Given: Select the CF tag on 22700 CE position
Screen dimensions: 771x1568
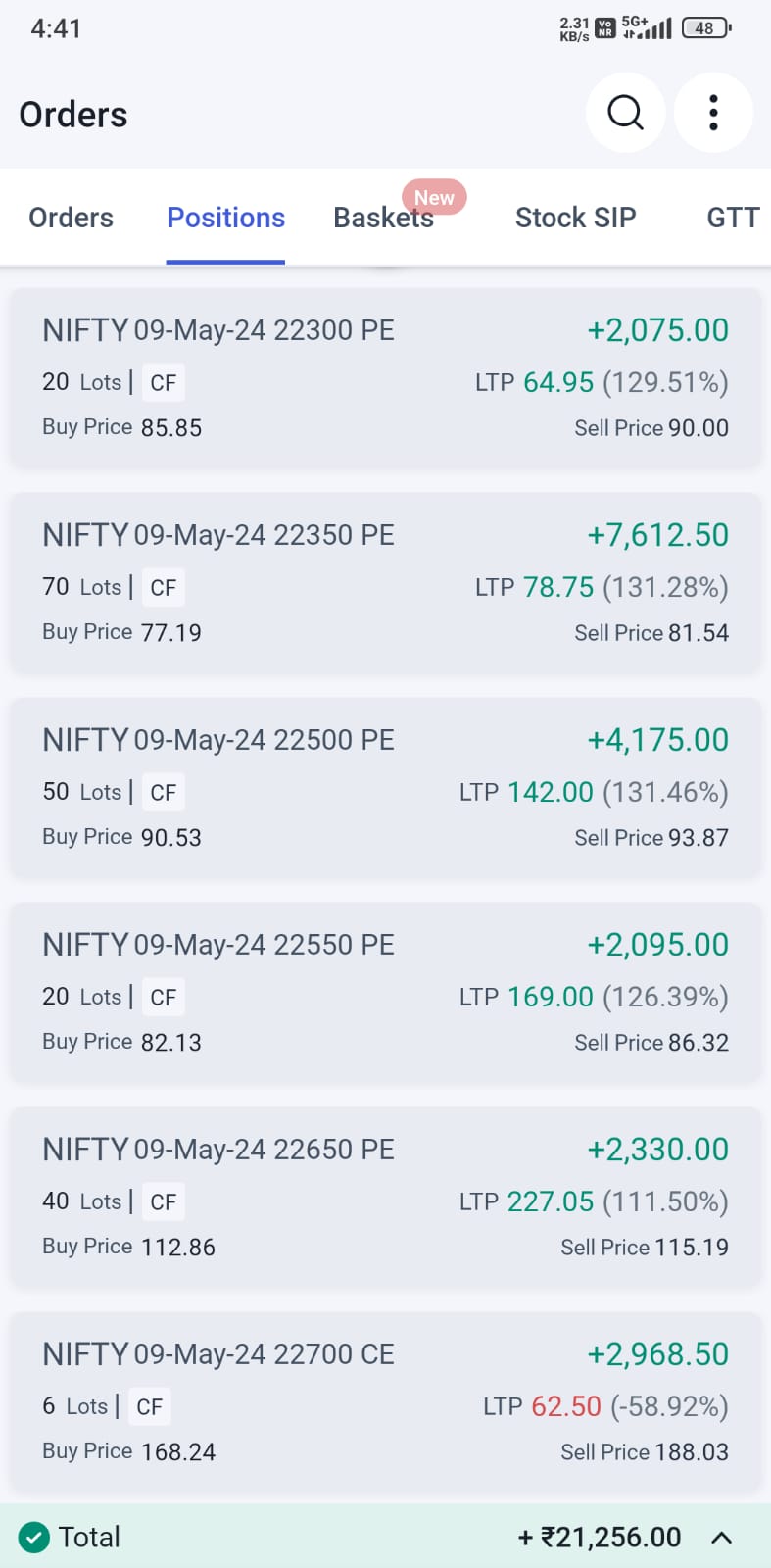Looking at the screenshot, I should (149, 1406).
